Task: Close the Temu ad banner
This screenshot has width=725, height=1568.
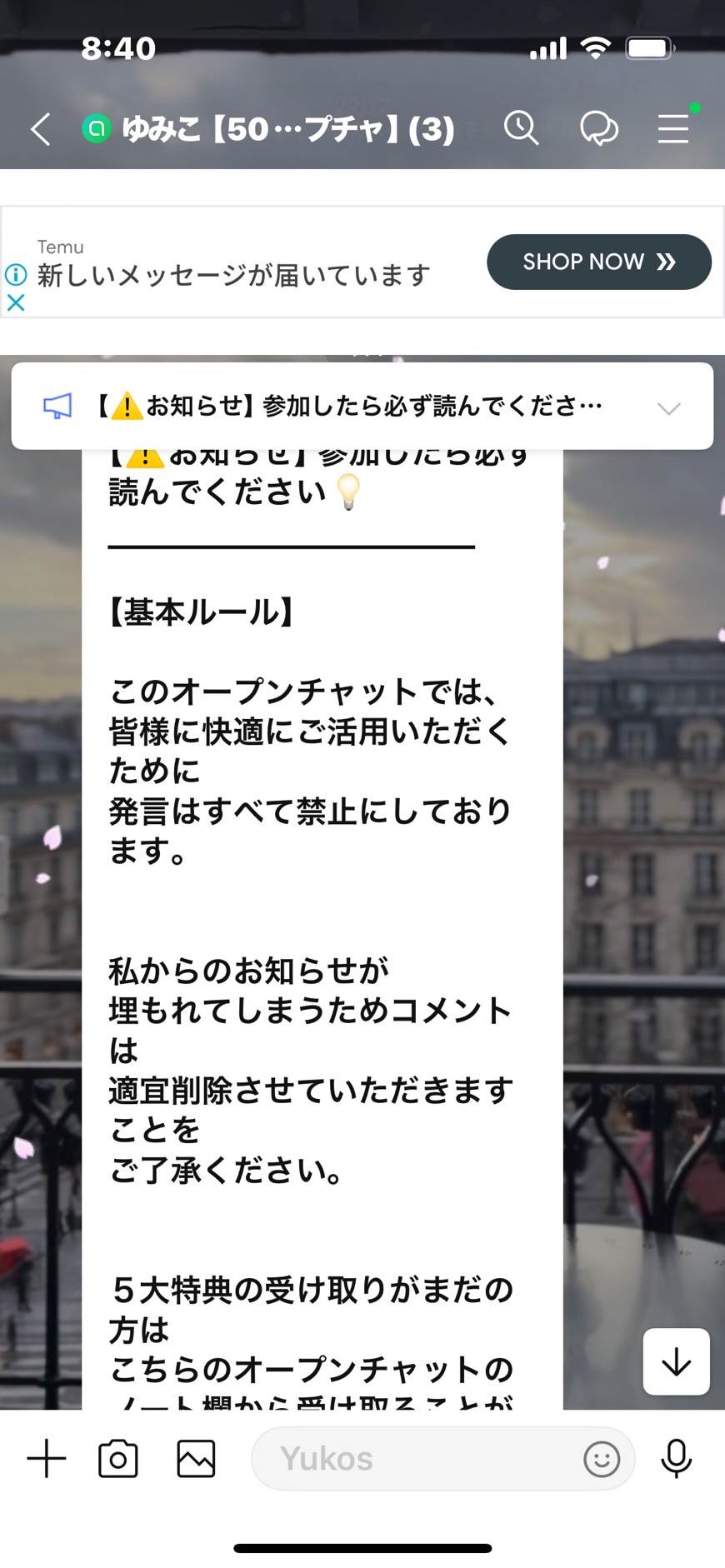Action: click(x=16, y=302)
